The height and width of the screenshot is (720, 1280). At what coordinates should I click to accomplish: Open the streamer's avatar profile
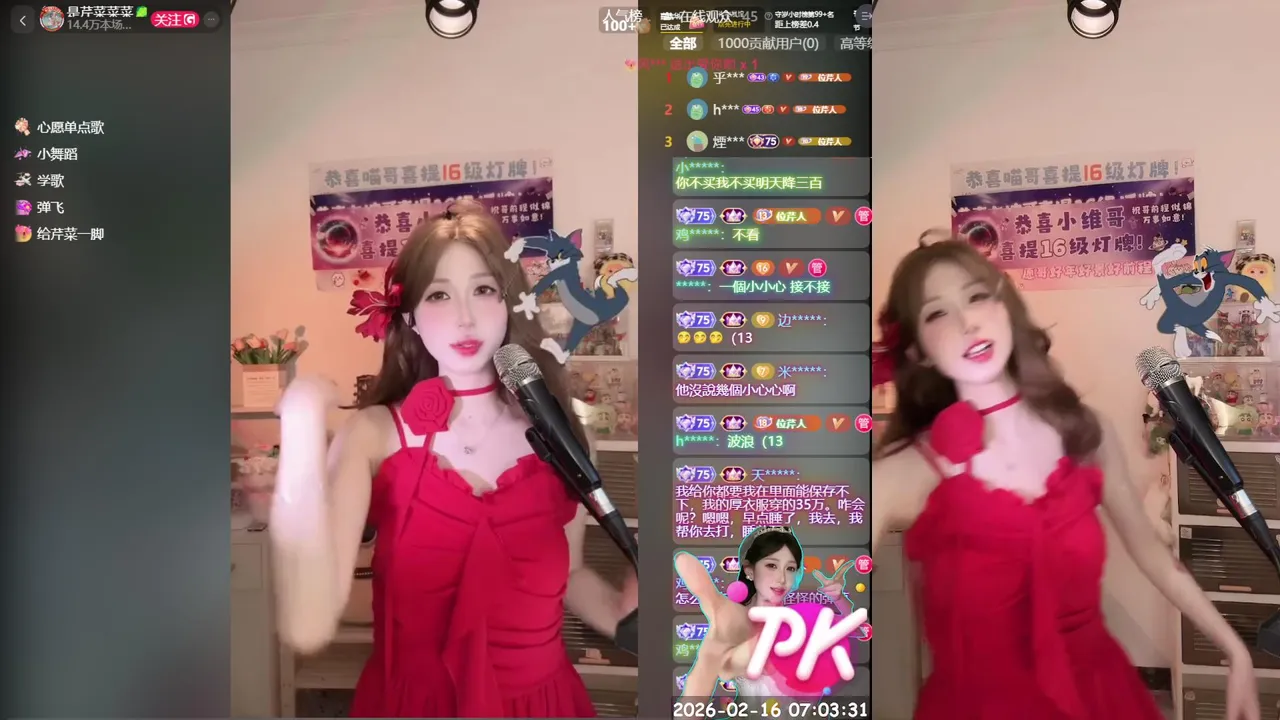(x=51, y=19)
